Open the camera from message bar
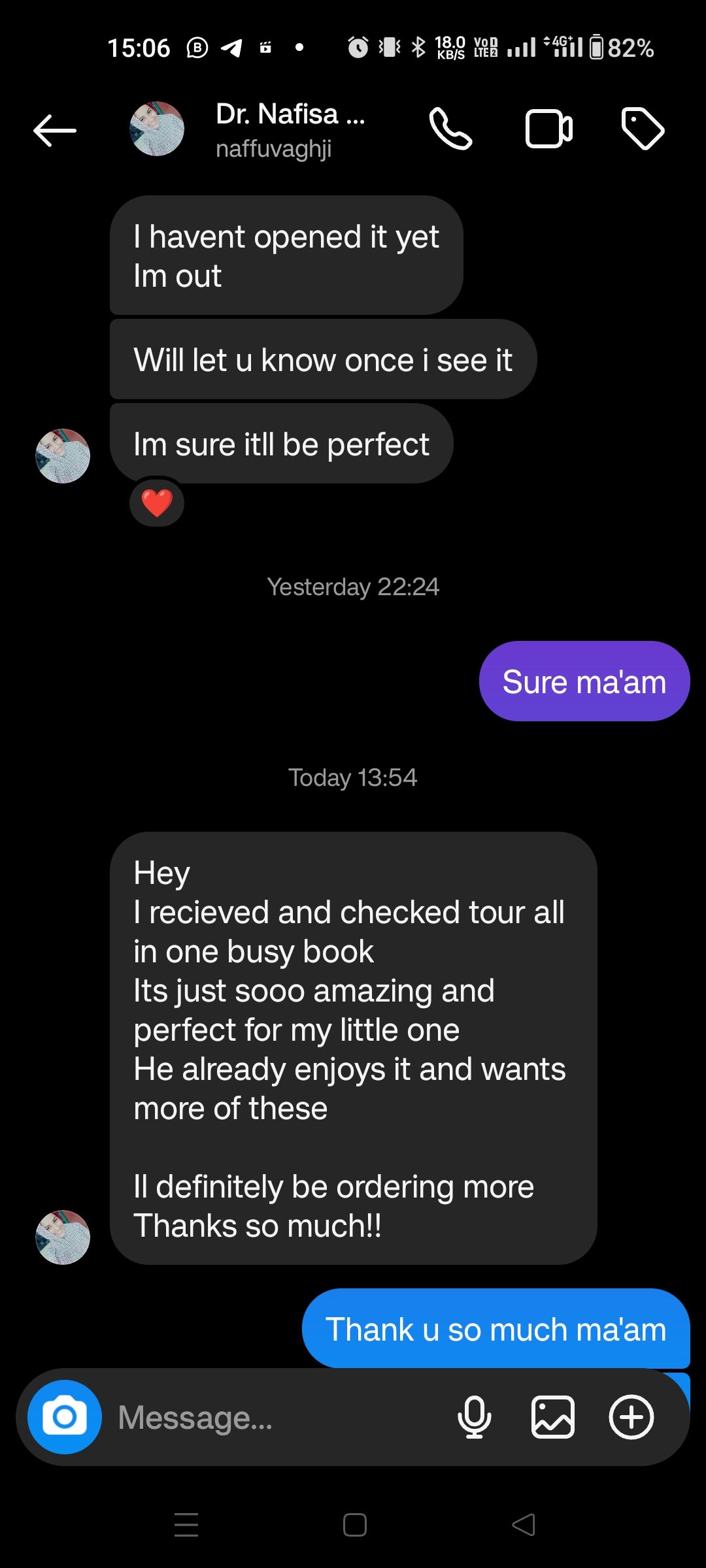Screen dimensions: 706x1568 tap(64, 1416)
